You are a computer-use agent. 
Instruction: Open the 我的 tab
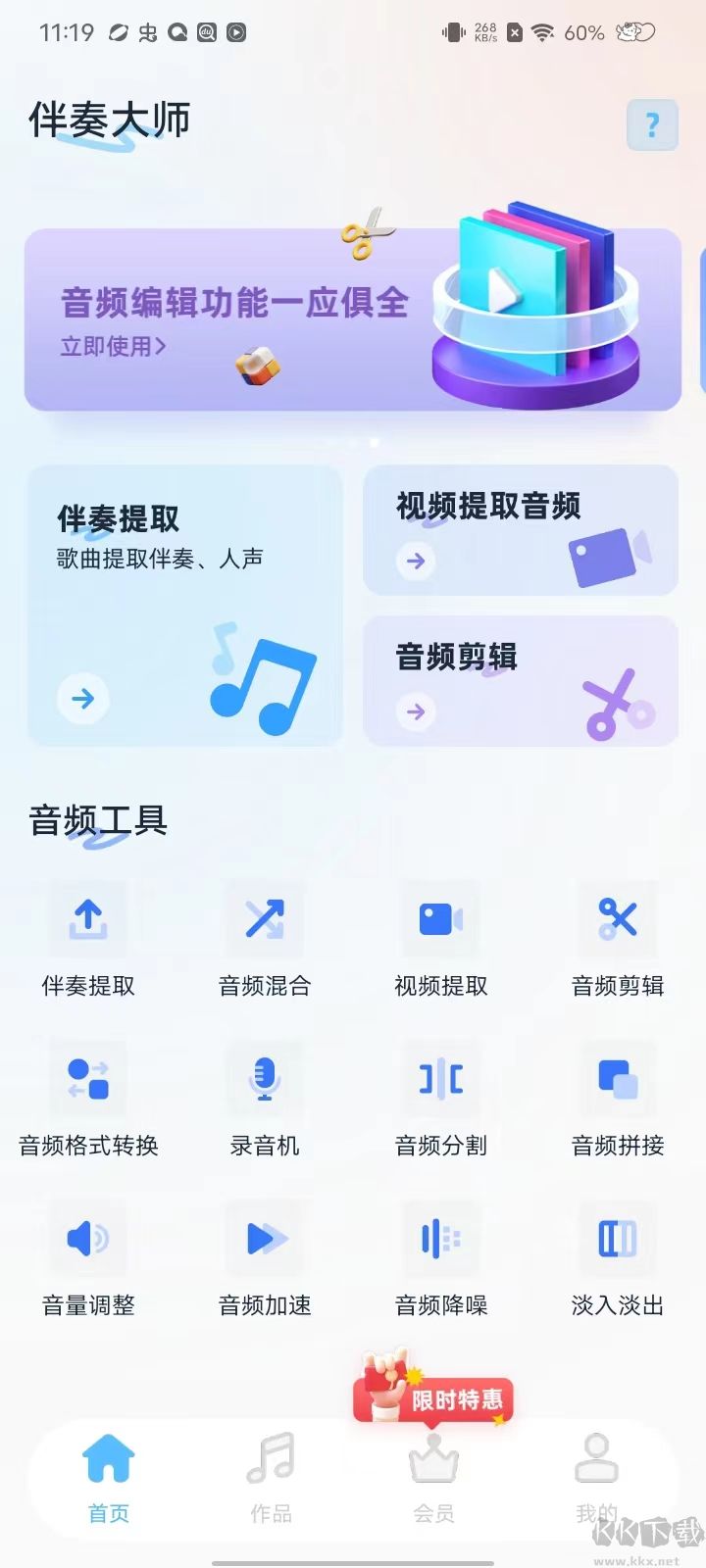pos(596,1477)
